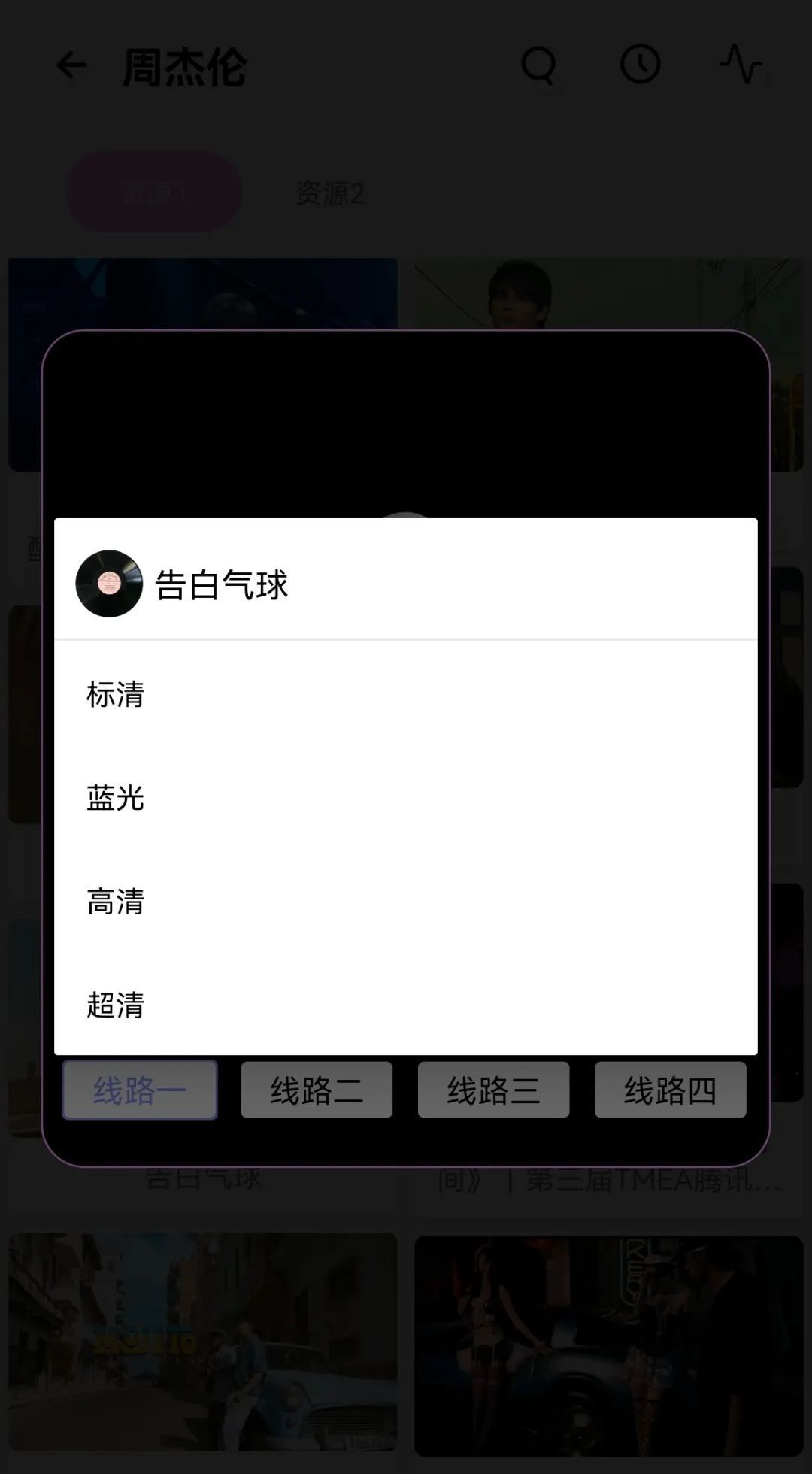Select 标清 quality option
Viewport: 812px width, 1474px height.
pyautogui.click(x=115, y=694)
